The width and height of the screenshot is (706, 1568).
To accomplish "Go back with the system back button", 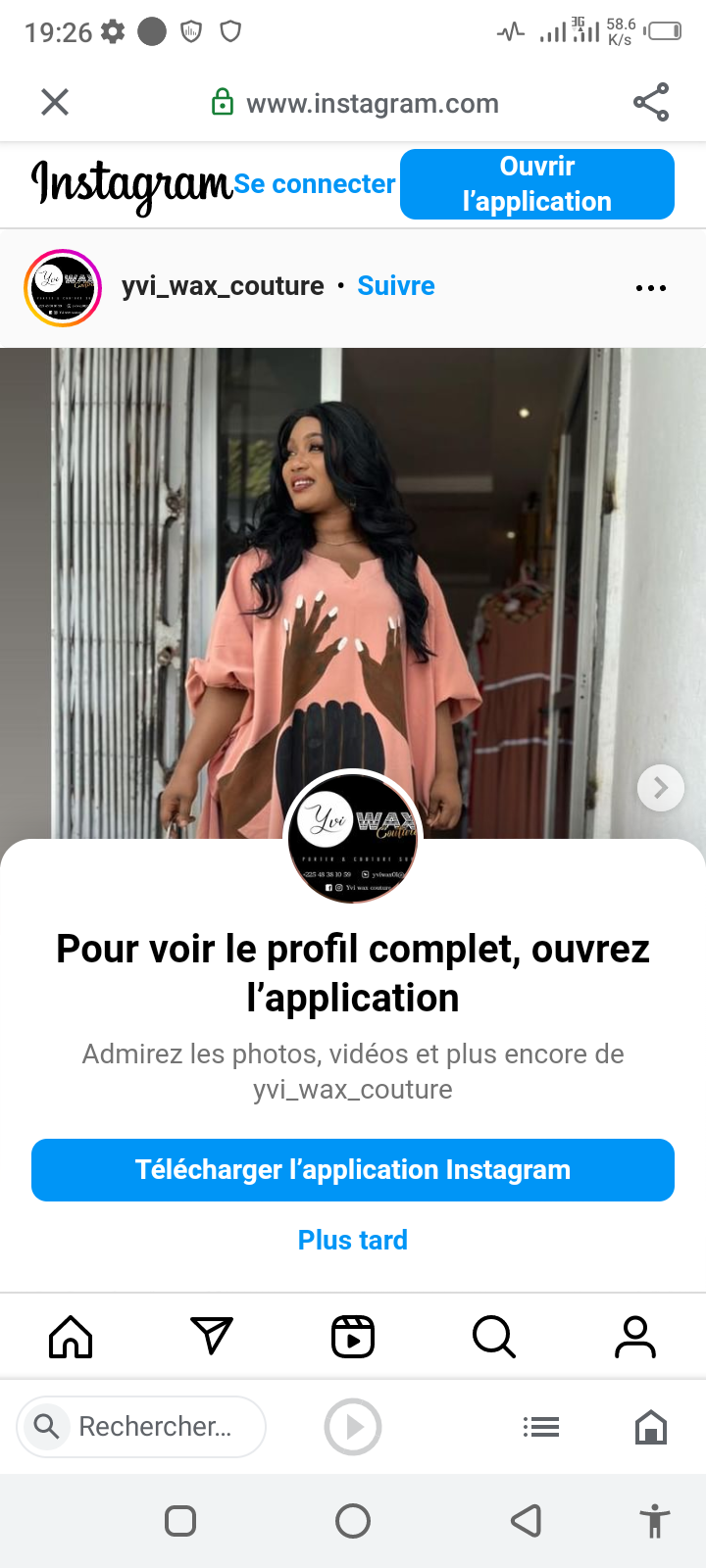I will 526,1521.
